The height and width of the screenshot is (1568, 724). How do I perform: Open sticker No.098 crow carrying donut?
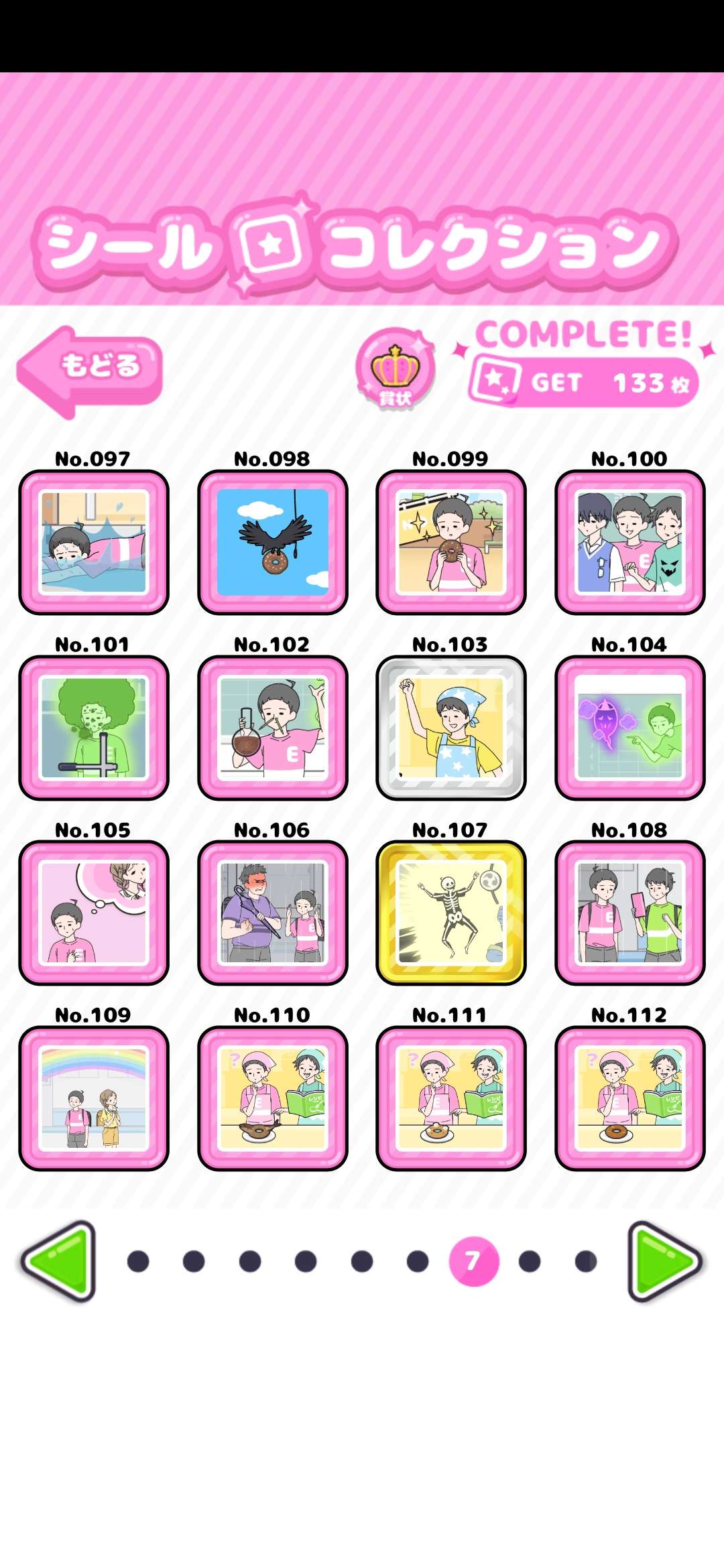(273, 542)
